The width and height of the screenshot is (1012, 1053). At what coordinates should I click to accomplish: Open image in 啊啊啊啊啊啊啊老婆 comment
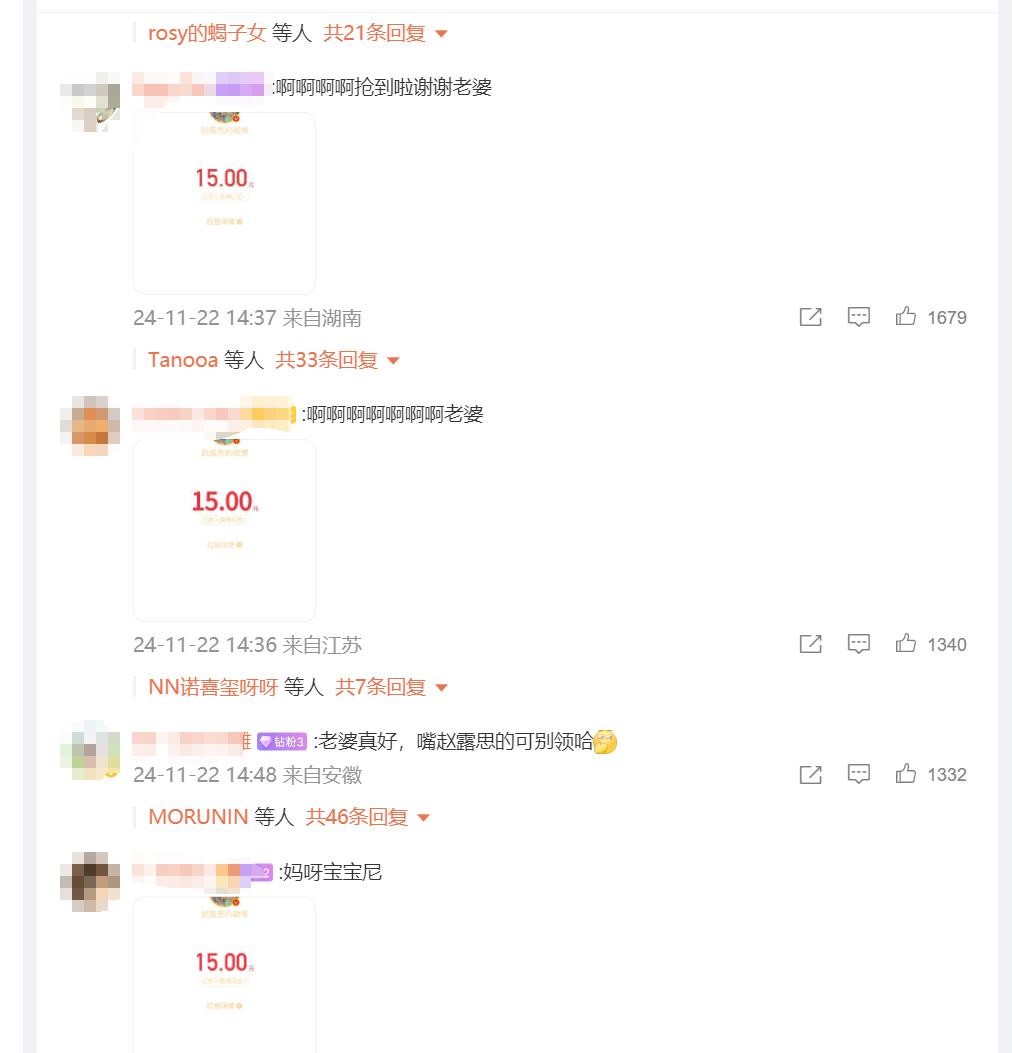click(224, 530)
